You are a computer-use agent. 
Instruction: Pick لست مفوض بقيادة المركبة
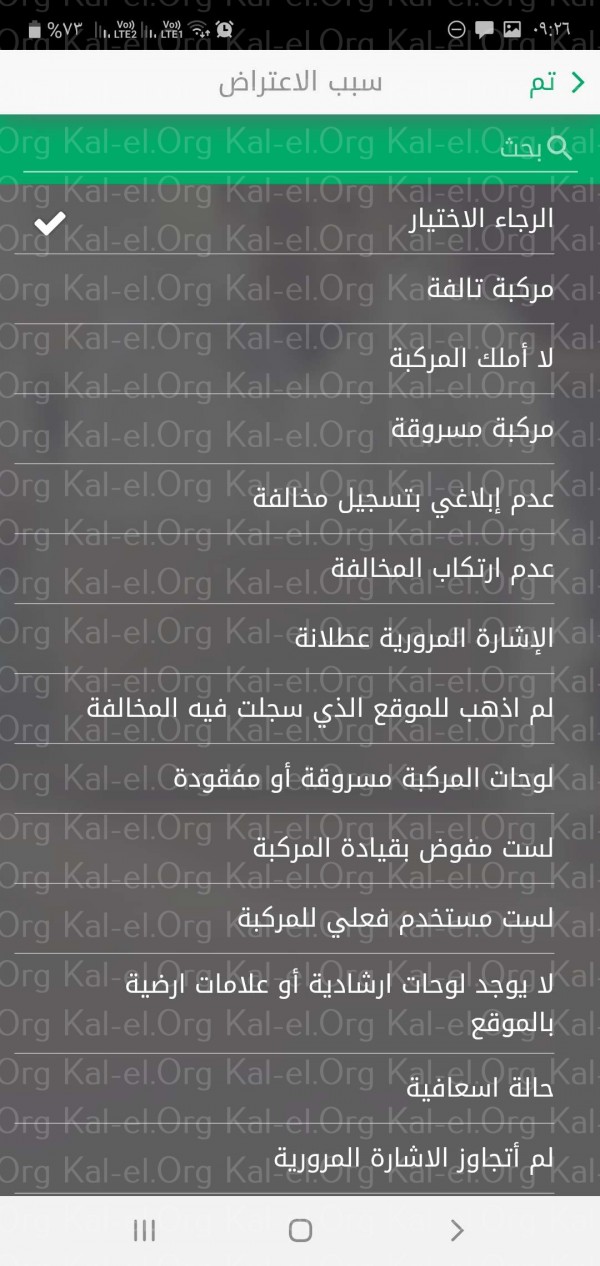[x=300, y=849]
